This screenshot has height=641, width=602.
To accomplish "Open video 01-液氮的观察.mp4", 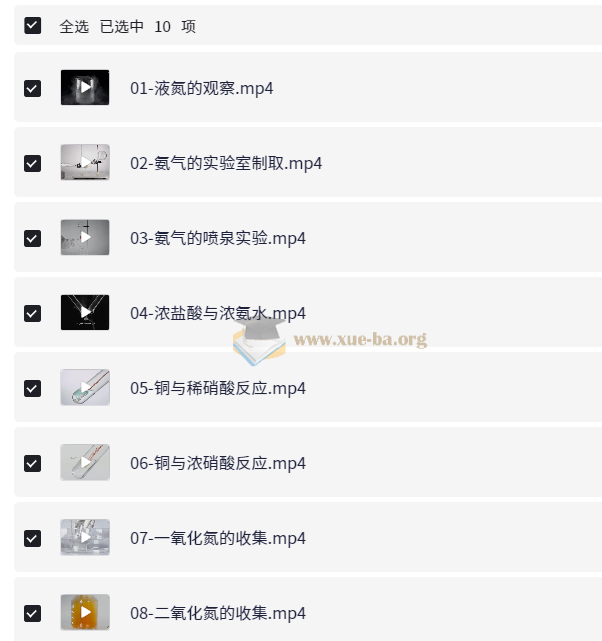I will tap(201, 88).
